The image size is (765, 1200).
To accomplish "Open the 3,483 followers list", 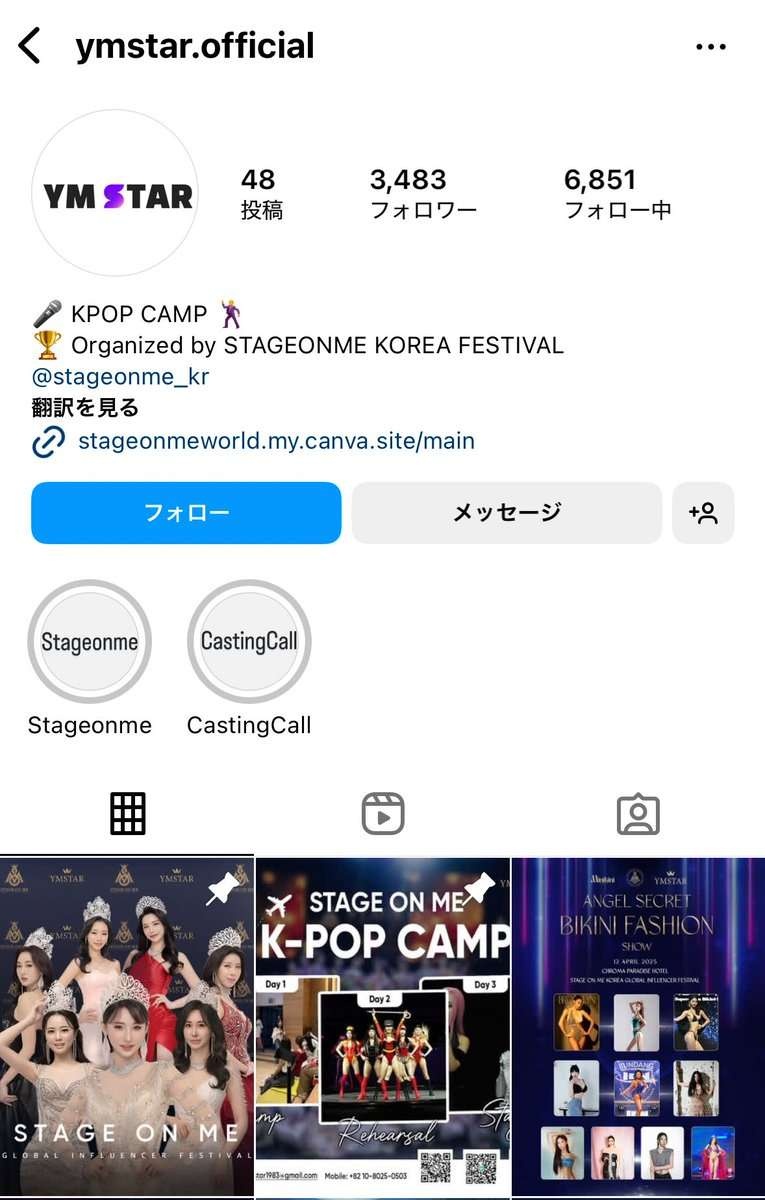I will click(423, 193).
